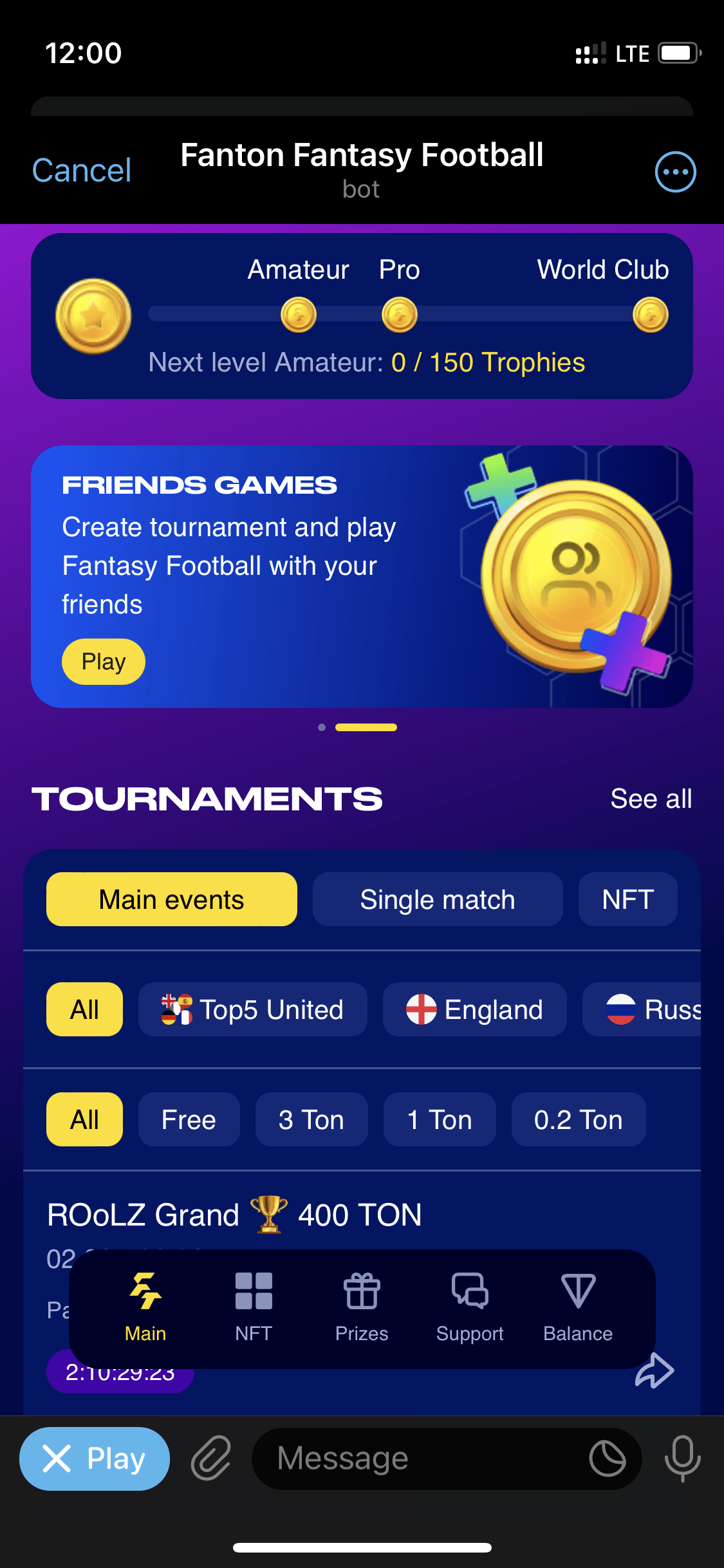Record a voice message with microphone
The width and height of the screenshot is (724, 1568).
682,1458
